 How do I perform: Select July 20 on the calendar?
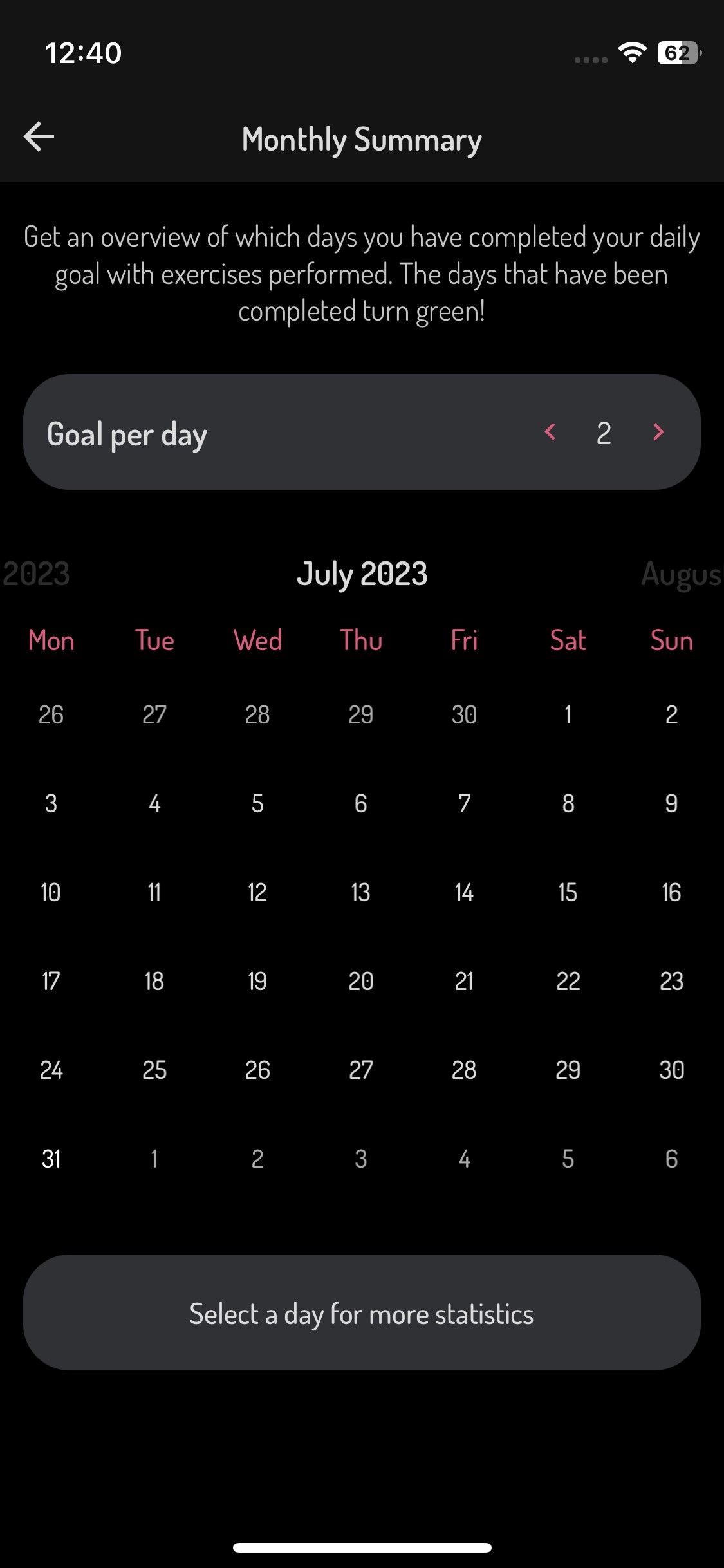pyautogui.click(x=360, y=981)
